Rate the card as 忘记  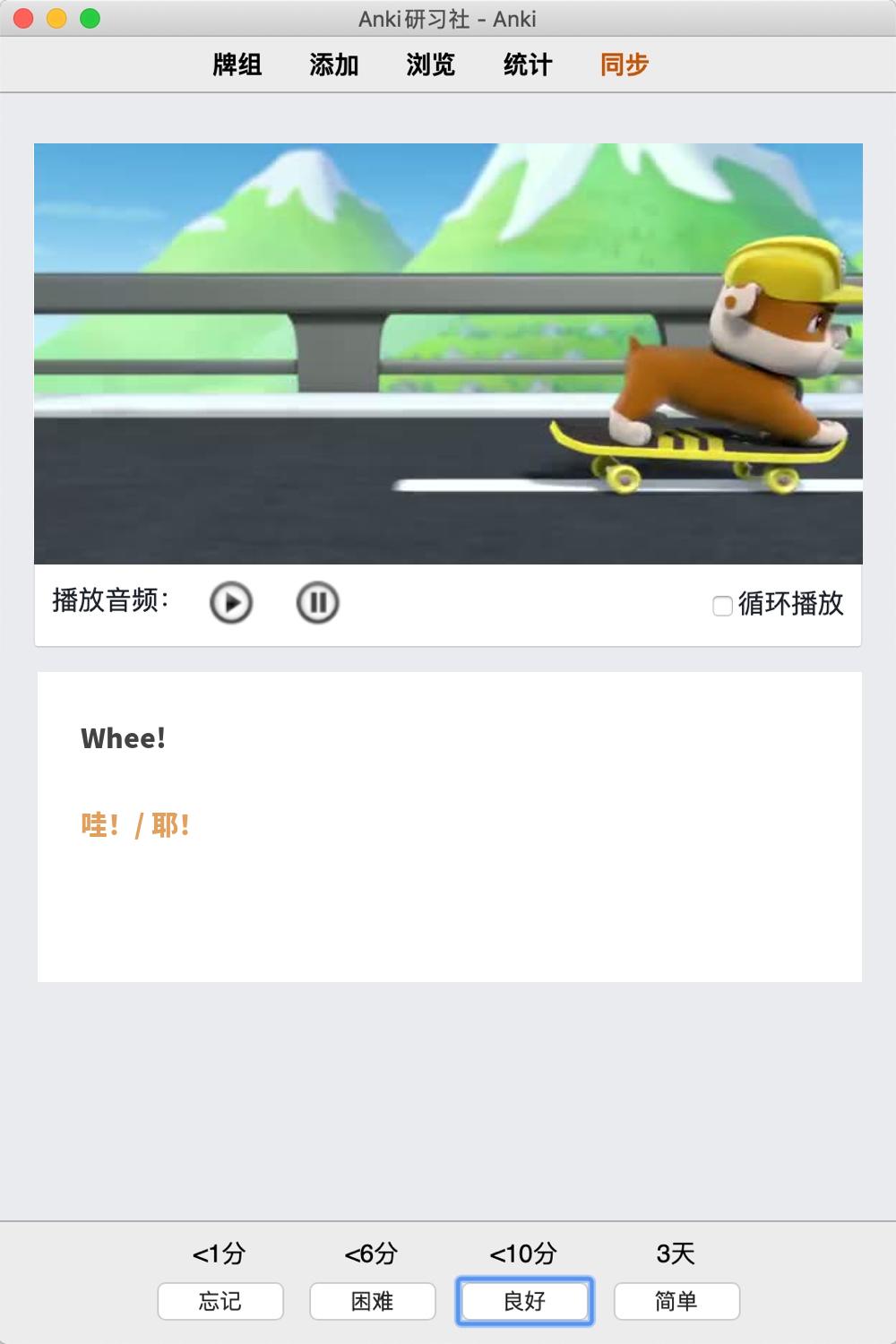coord(220,1301)
